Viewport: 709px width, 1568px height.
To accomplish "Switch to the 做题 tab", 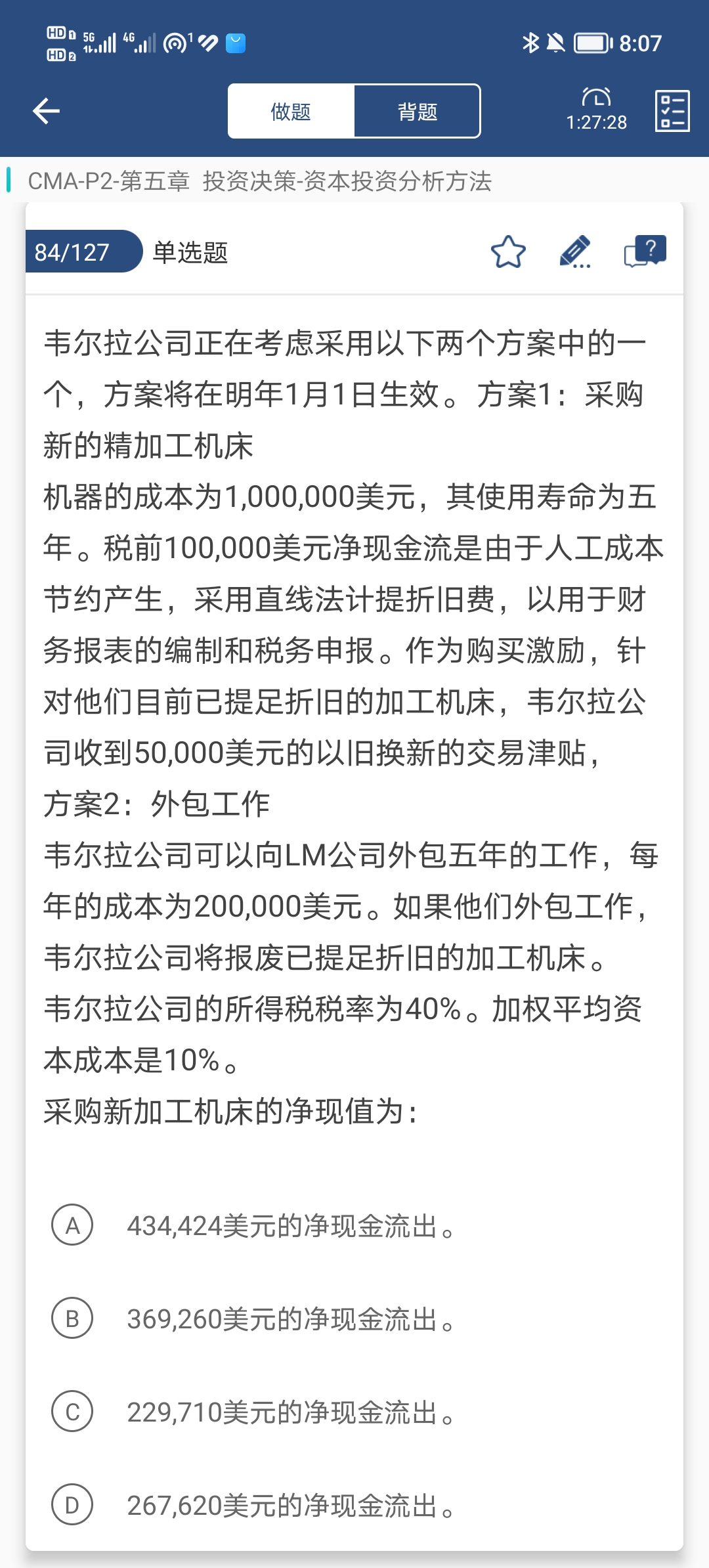I will tap(291, 111).
